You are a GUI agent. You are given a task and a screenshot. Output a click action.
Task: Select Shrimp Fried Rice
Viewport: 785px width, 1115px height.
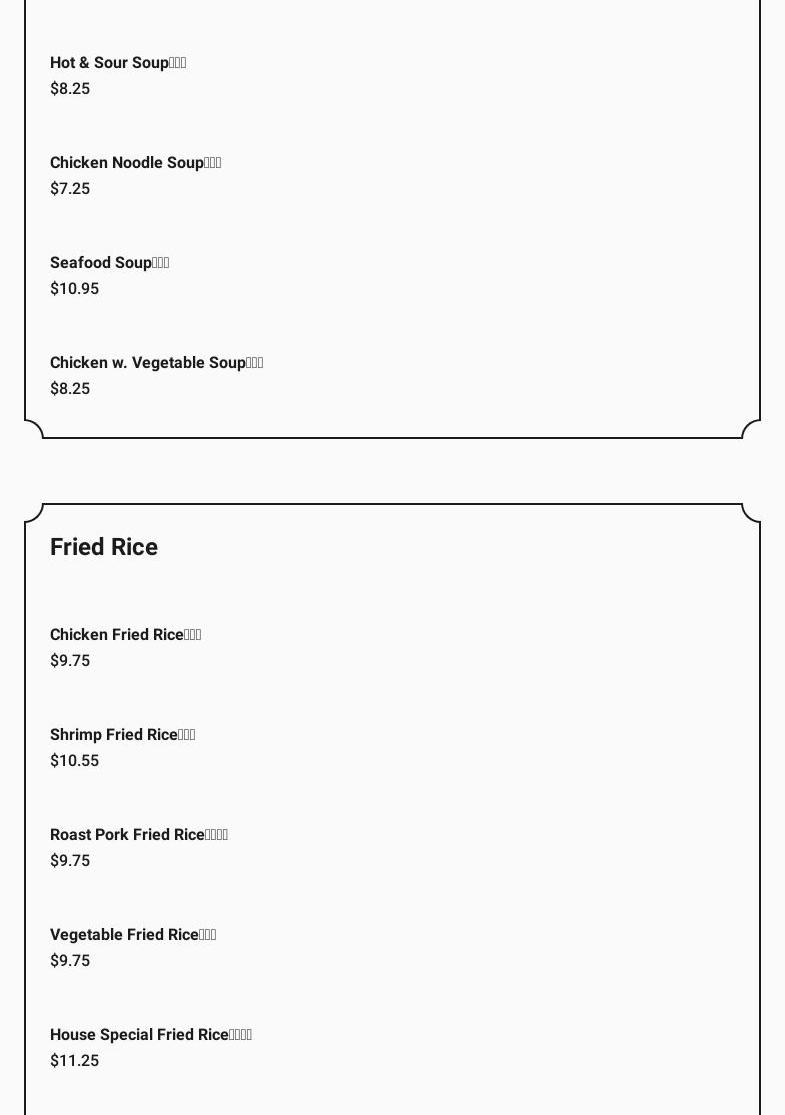click(122, 735)
